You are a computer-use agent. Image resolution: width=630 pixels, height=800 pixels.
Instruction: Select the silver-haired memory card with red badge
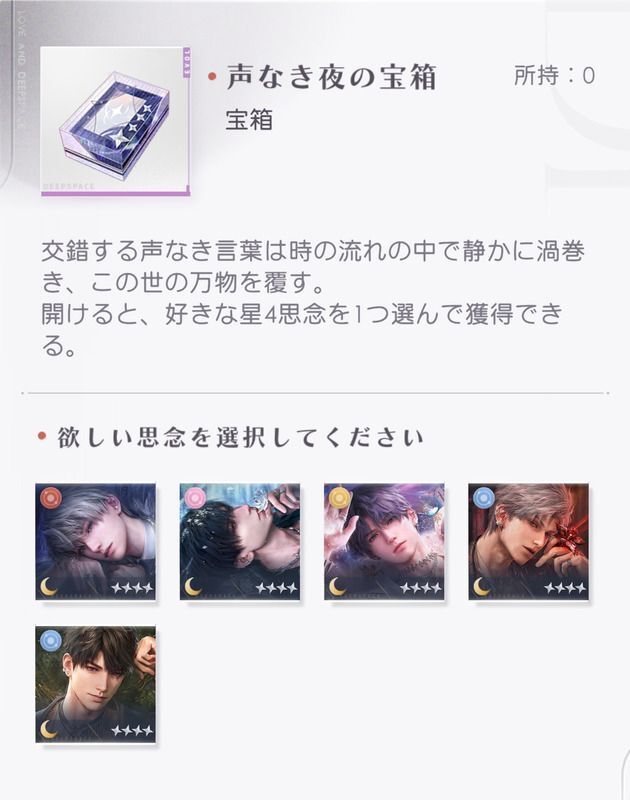[95, 541]
